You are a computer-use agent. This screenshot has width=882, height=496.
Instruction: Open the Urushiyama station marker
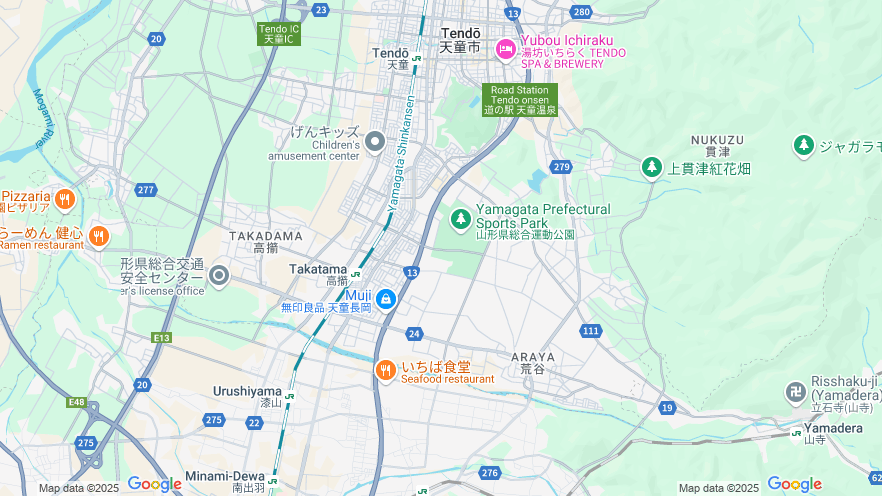tap(289, 396)
